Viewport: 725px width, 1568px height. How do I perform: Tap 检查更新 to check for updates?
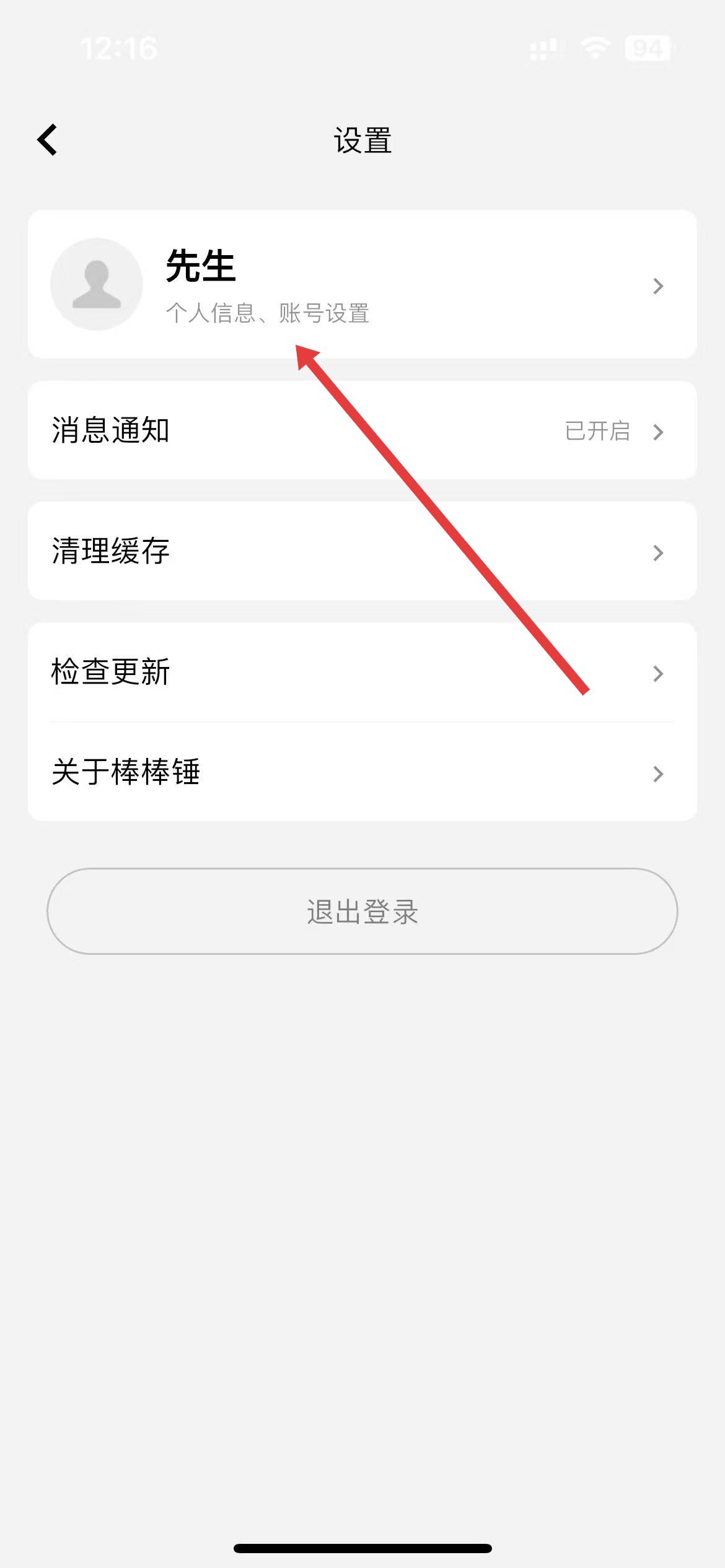362,672
